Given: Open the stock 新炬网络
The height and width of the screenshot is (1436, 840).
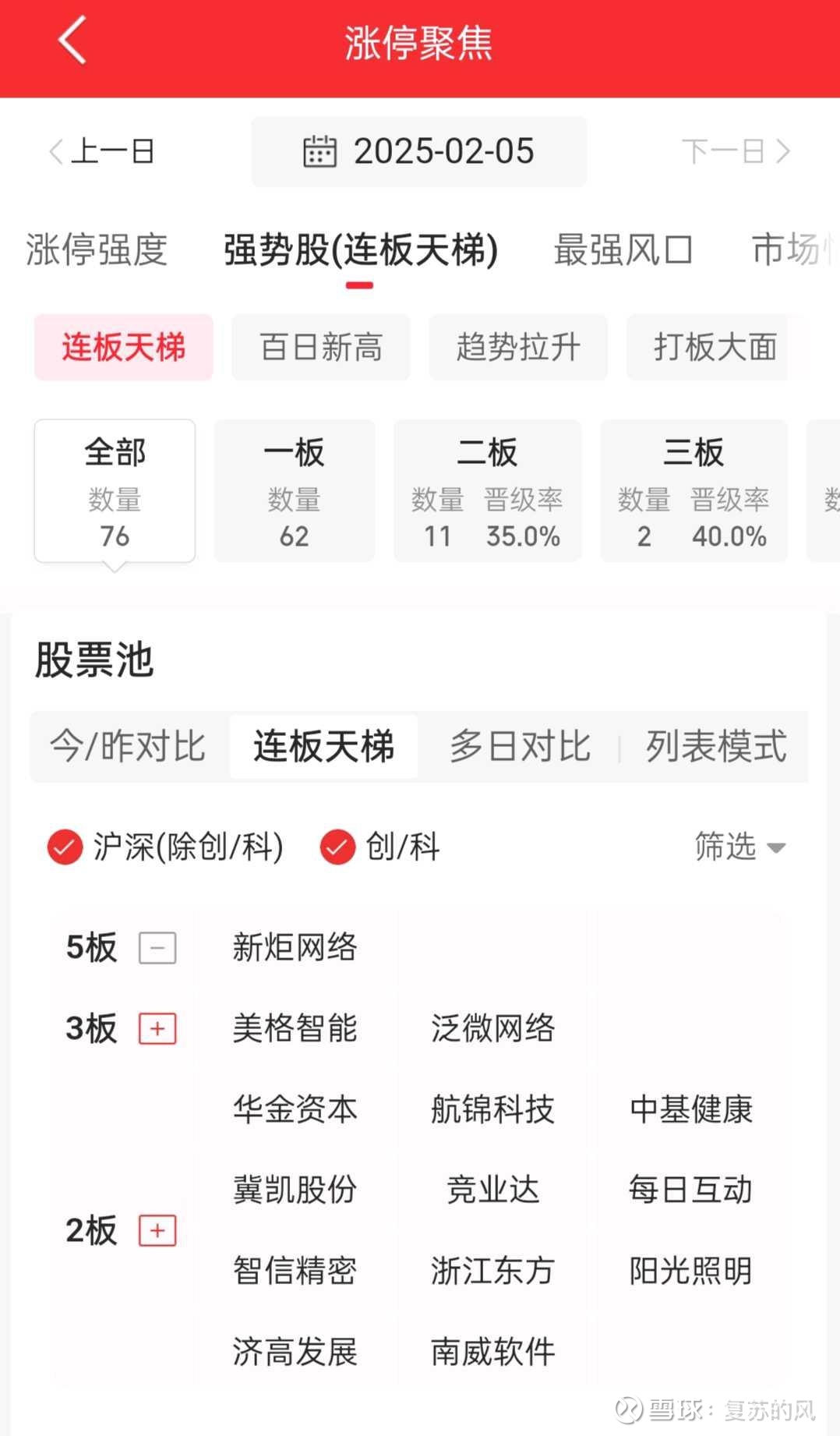Looking at the screenshot, I should 295,948.
